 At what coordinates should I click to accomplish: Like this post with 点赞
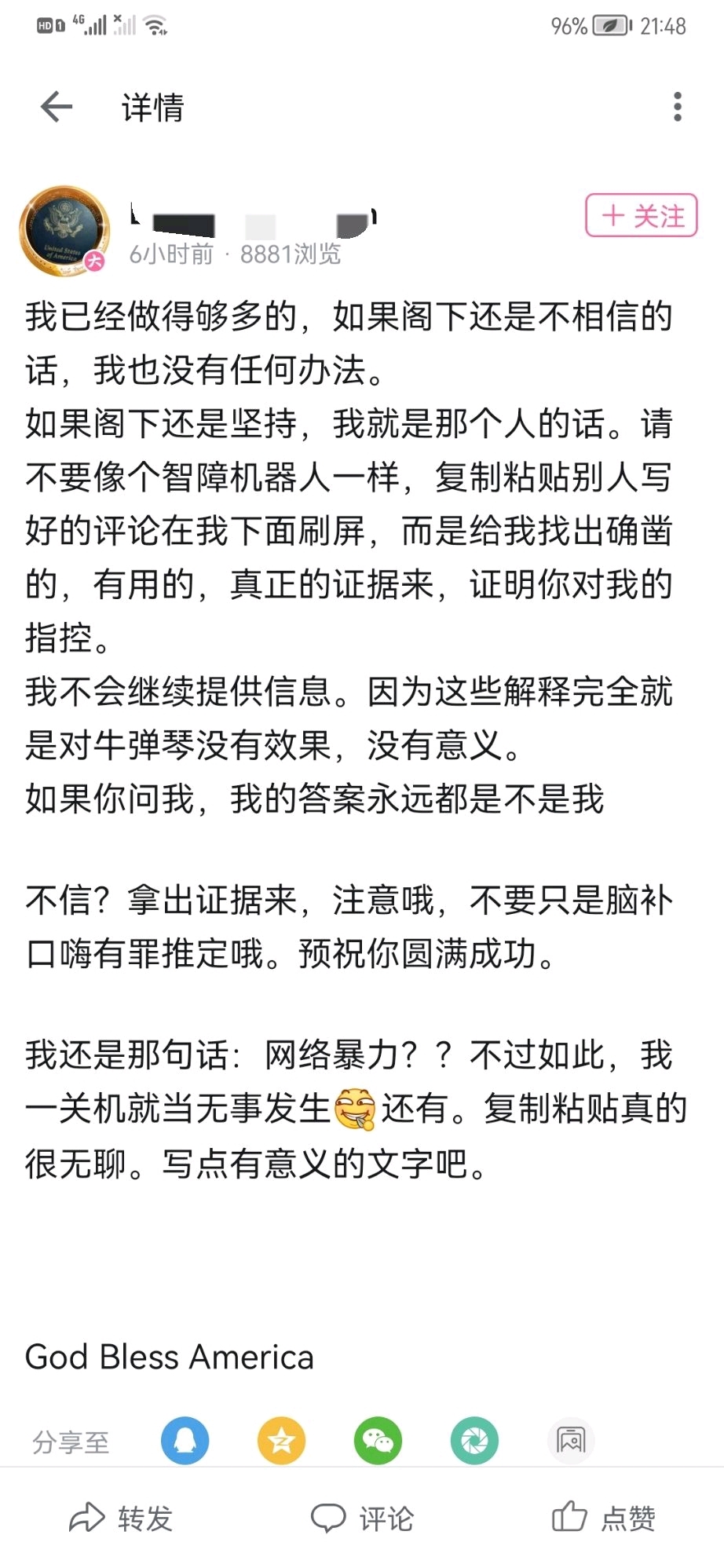(x=603, y=1518)
